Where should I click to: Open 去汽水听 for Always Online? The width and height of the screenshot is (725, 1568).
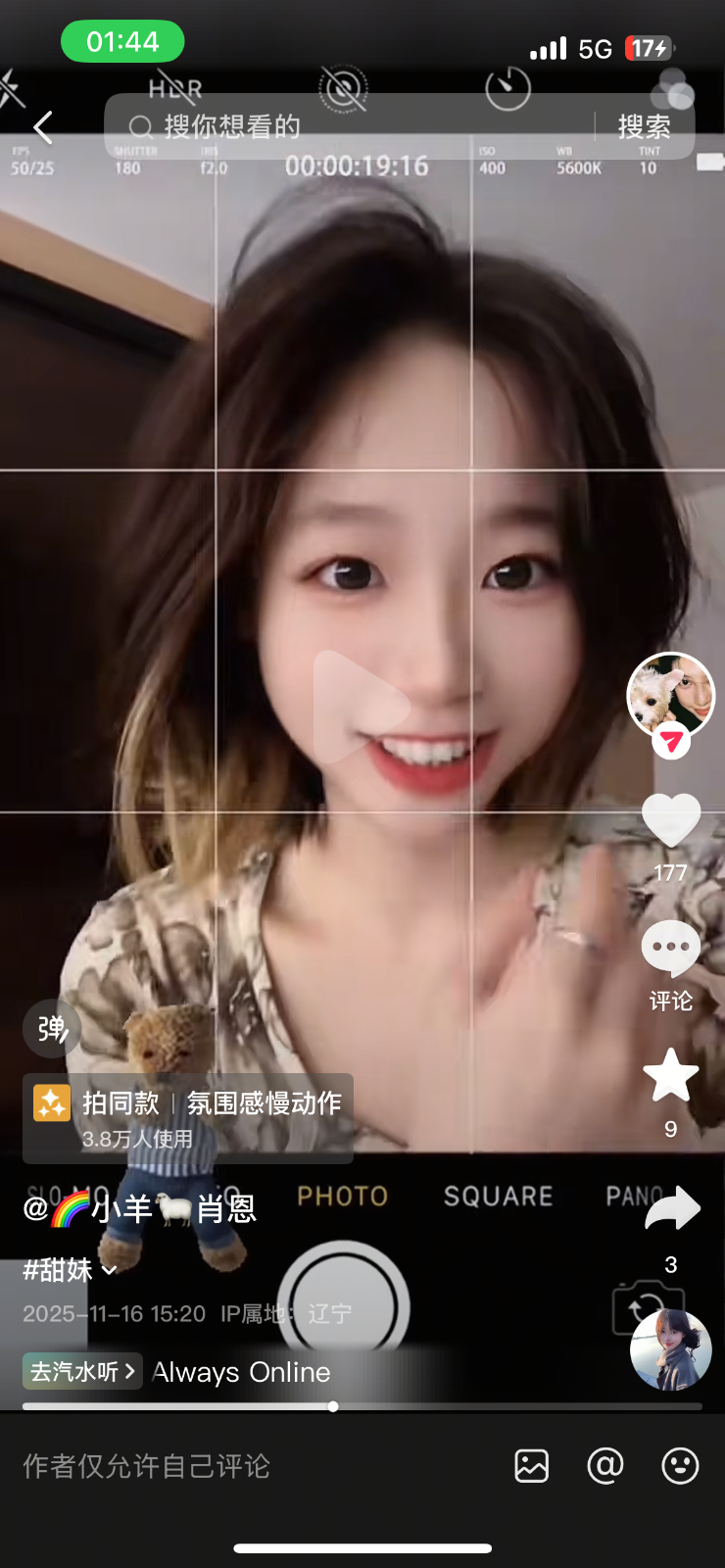82,1371
